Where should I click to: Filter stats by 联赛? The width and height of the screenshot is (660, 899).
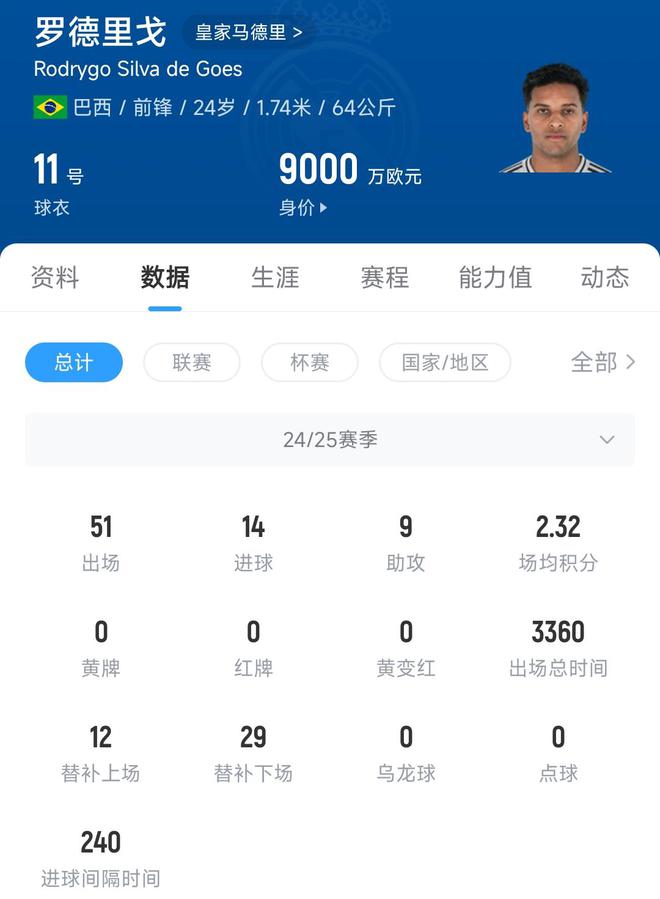(192, 362)
